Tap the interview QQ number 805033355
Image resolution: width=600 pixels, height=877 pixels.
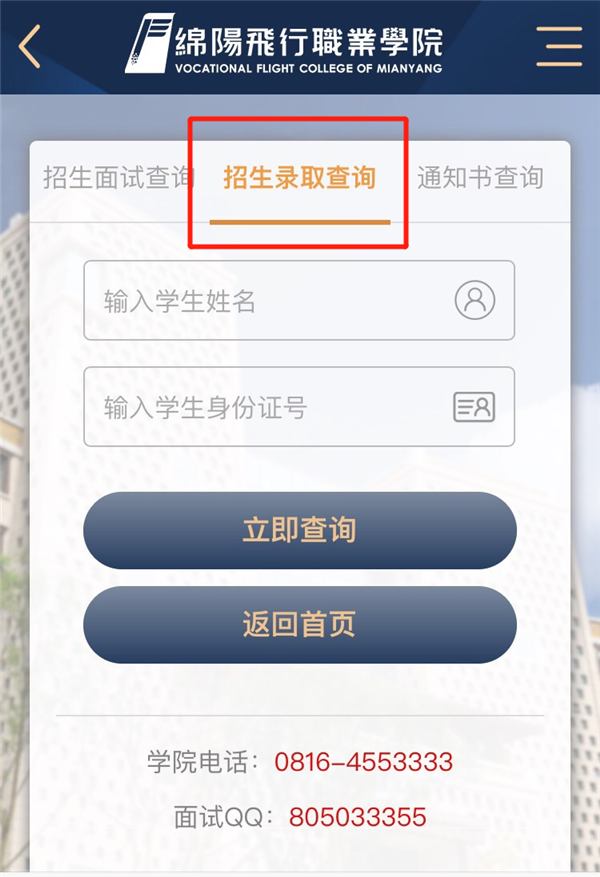[357, 817]
